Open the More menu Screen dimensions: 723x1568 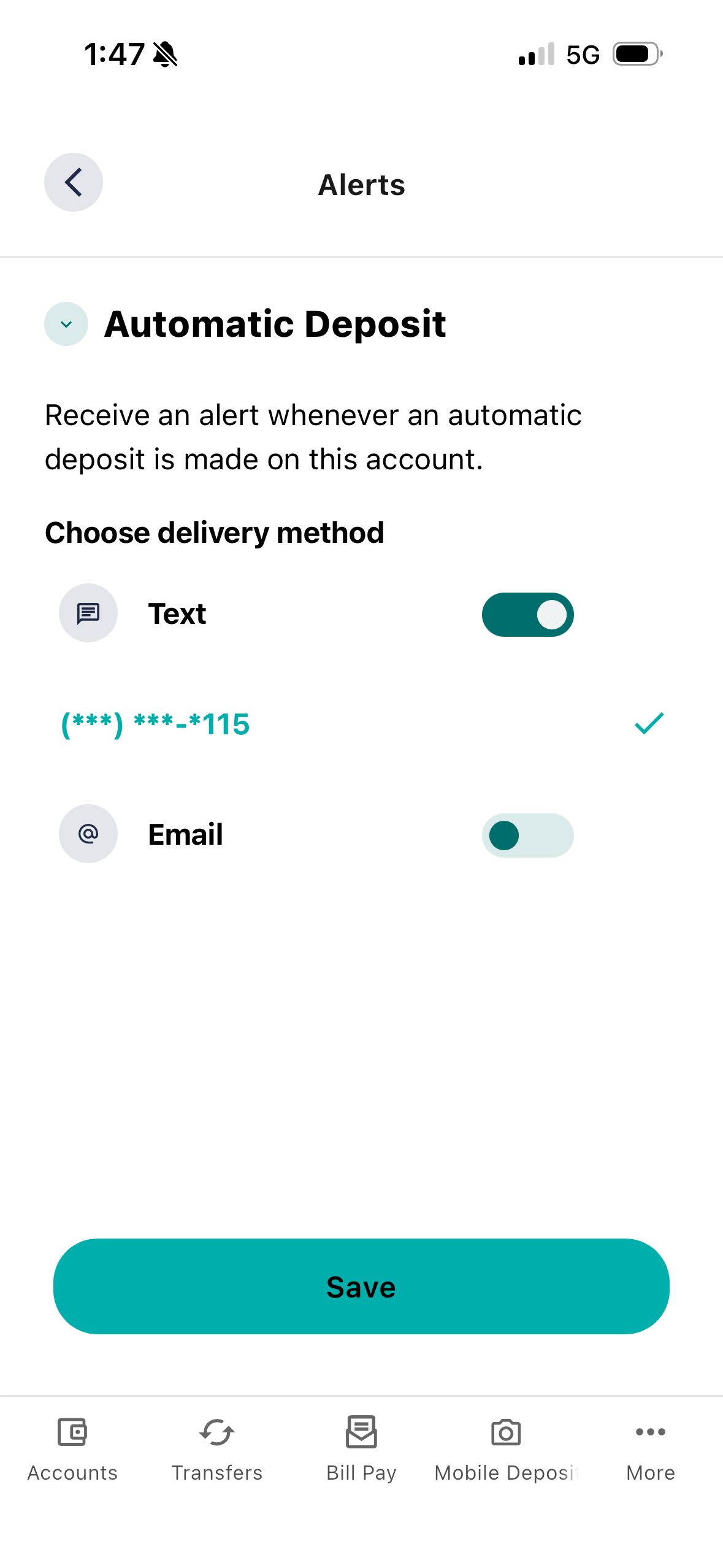650,1448
